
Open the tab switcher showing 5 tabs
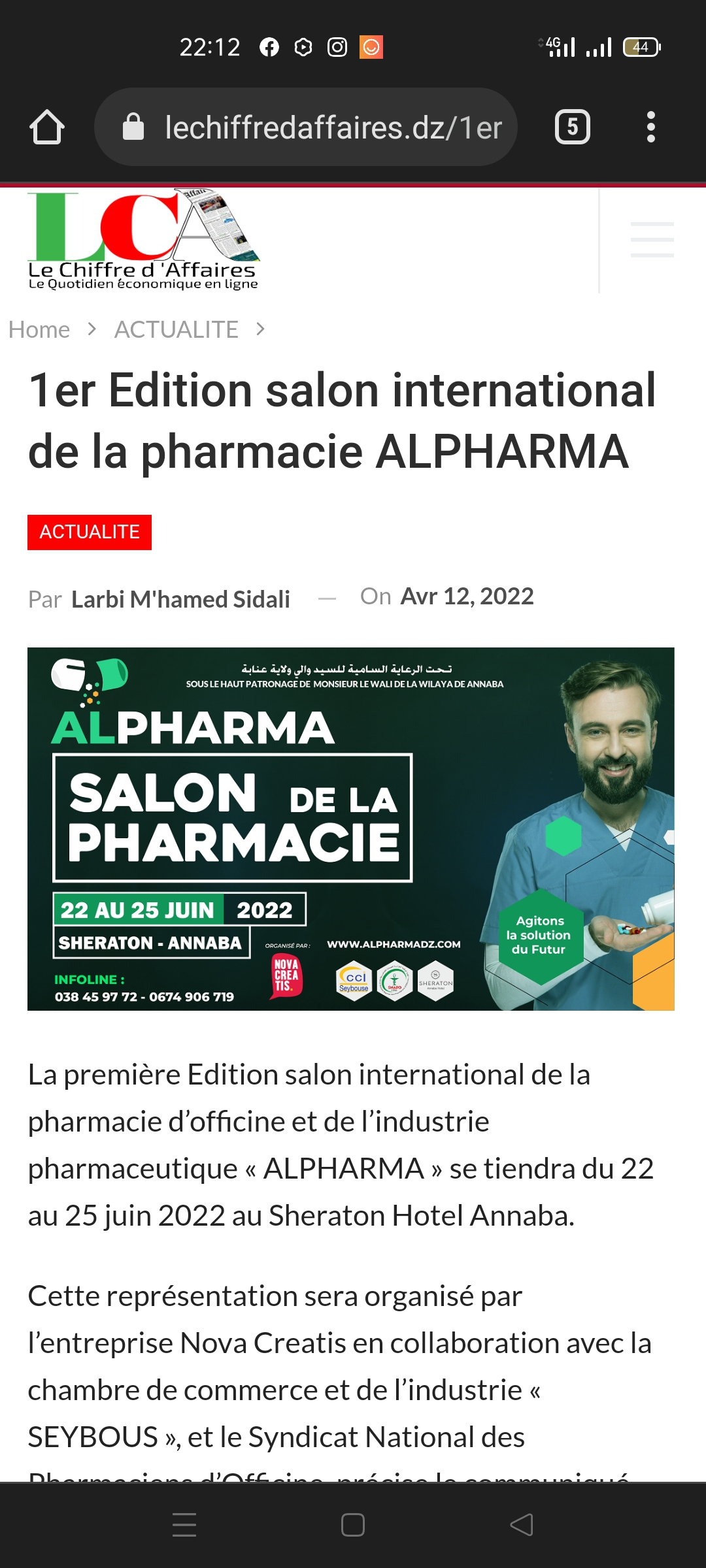click(x=572, y=127)
